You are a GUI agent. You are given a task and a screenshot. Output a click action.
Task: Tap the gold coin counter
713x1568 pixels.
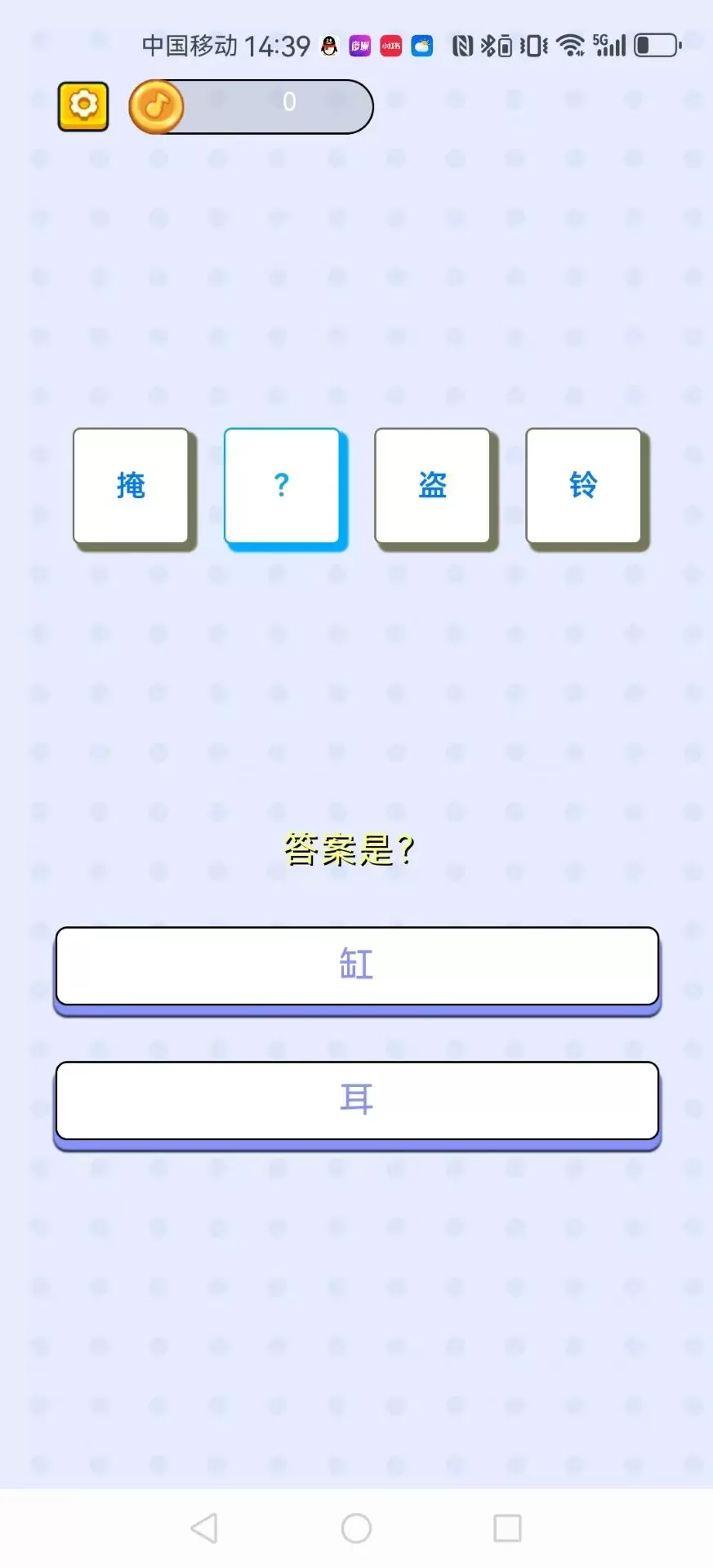[x=251, y=106]
